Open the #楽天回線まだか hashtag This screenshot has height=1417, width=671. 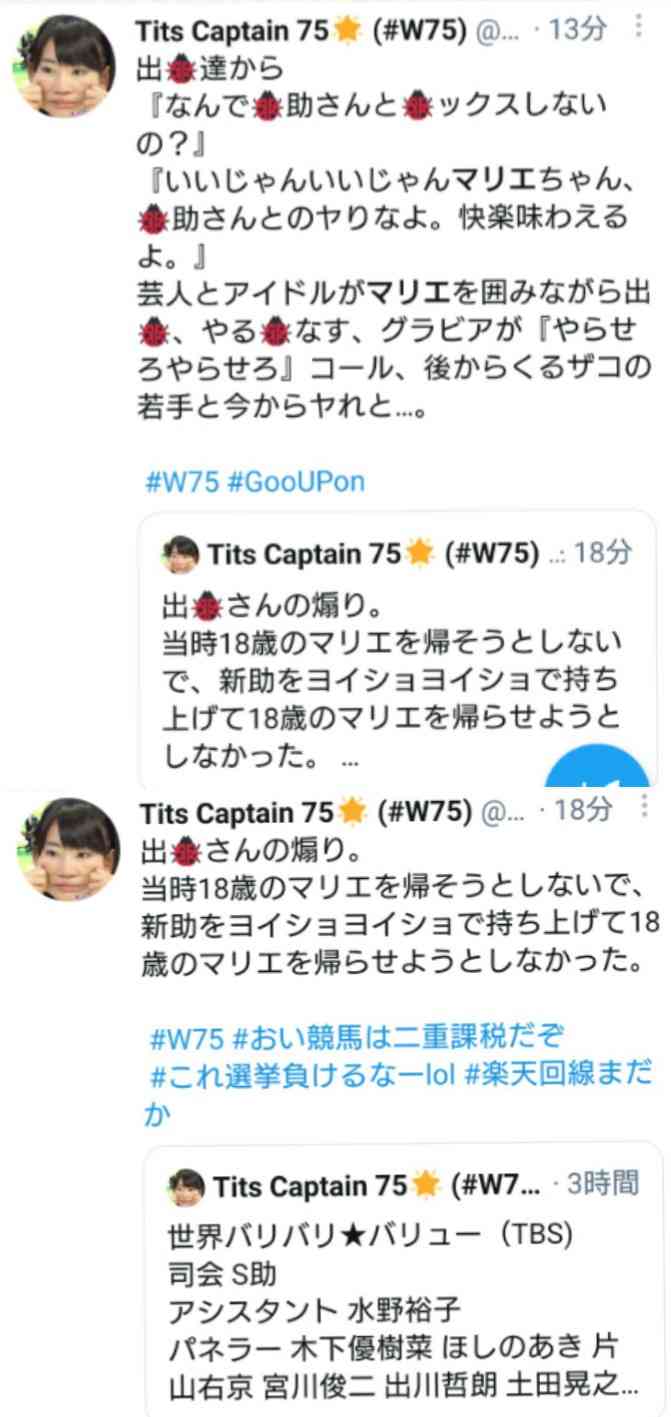pos(560,1075)
